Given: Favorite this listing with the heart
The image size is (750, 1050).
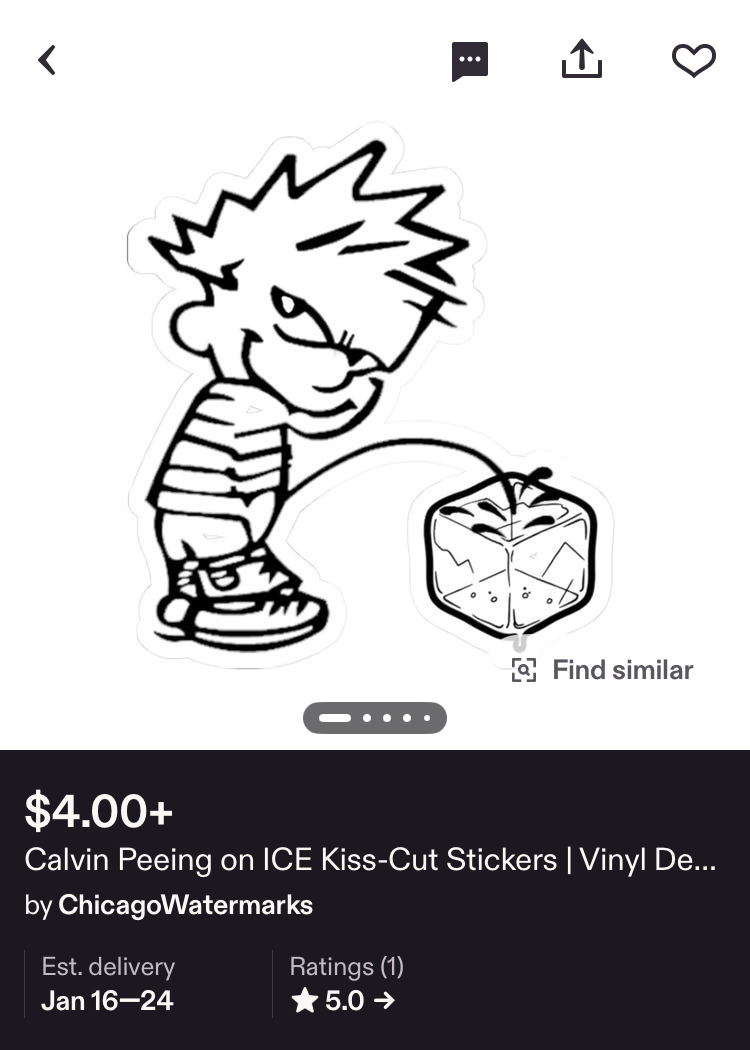Looking at the screenshot, I should [x=693, y=61].
